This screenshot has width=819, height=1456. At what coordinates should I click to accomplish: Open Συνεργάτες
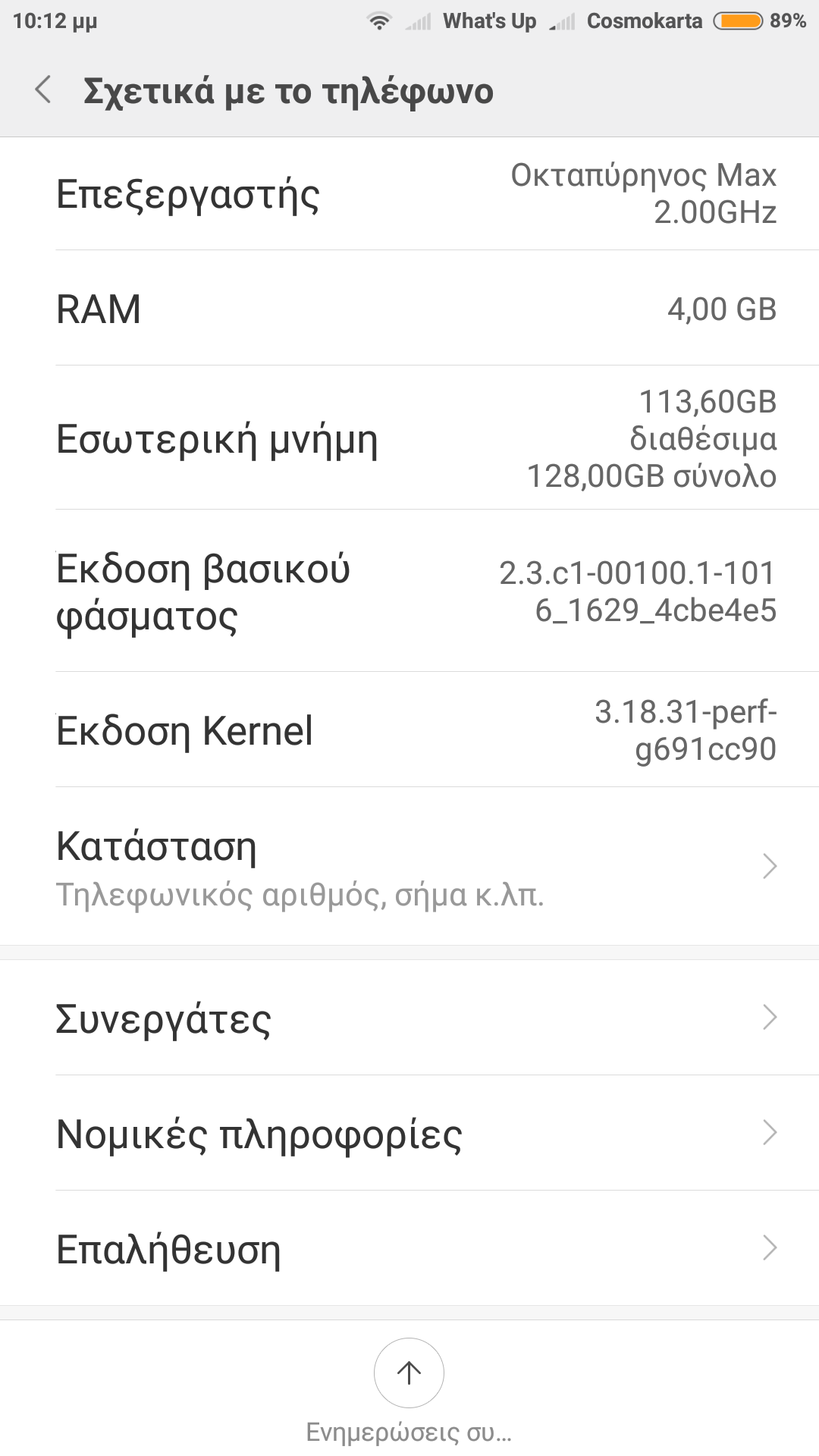pyautogui.click(x=409, y=1018)
